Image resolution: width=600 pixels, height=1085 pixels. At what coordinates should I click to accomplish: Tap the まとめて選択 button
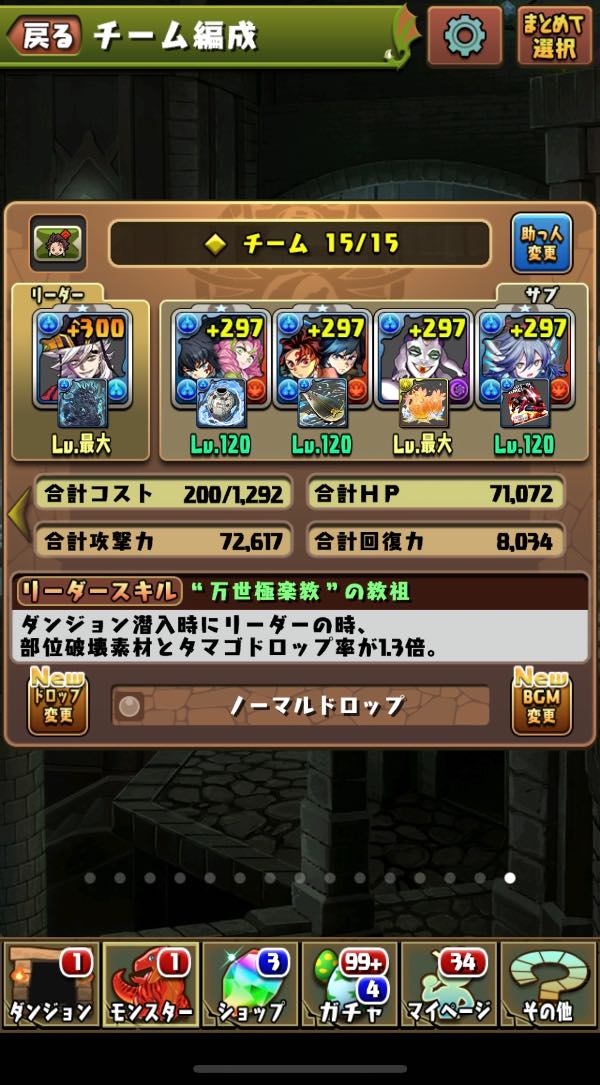click(556, 36)
